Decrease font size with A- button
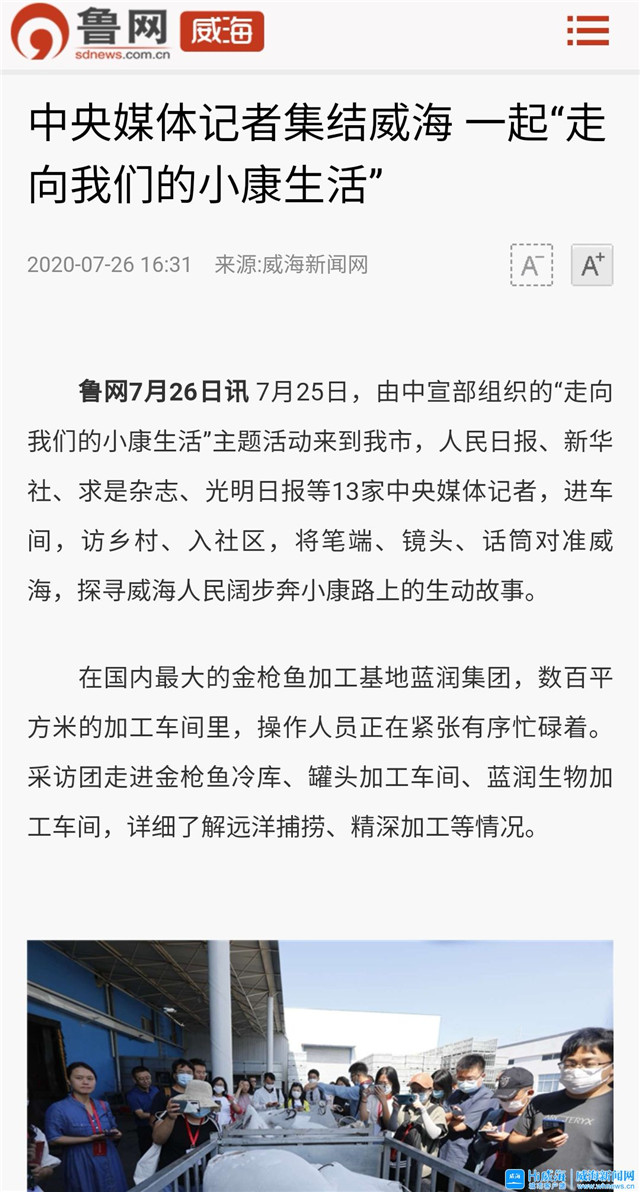Image resolution: width=640 pixels, height=1192 pixels. 531,265
